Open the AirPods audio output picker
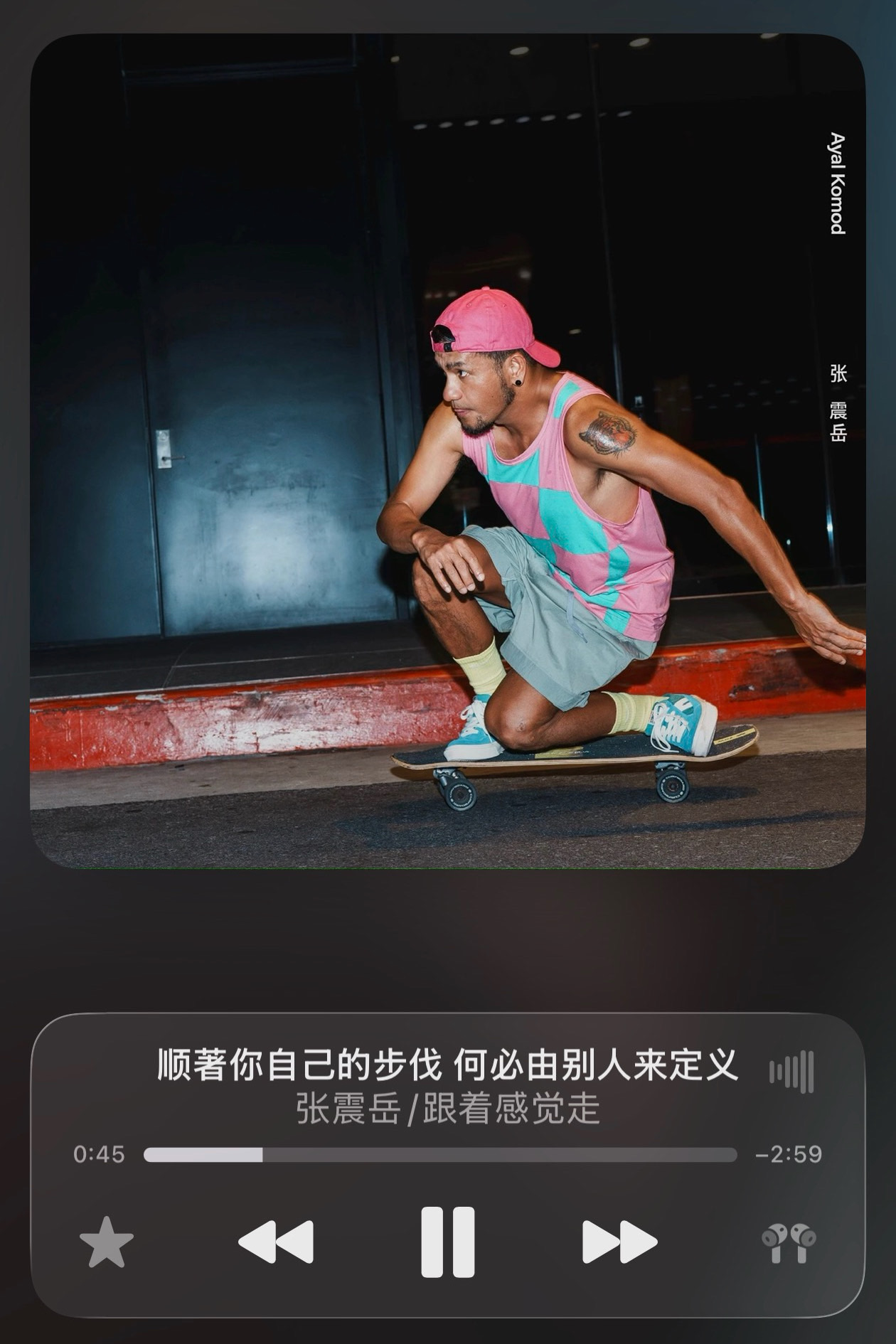Image resolution: width=896 pixels, height=1344 pixels. 789,1242
